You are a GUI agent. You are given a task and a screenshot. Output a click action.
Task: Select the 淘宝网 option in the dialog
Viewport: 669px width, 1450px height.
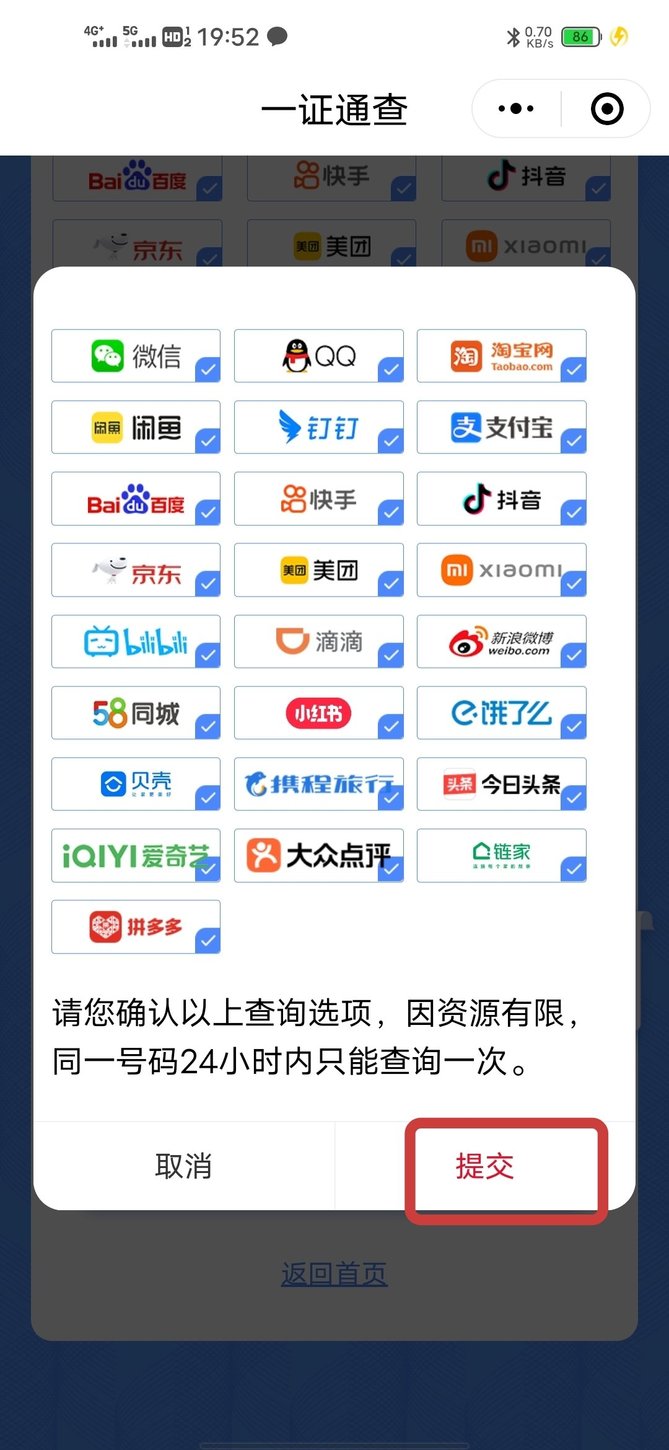(x=502, y=356)
